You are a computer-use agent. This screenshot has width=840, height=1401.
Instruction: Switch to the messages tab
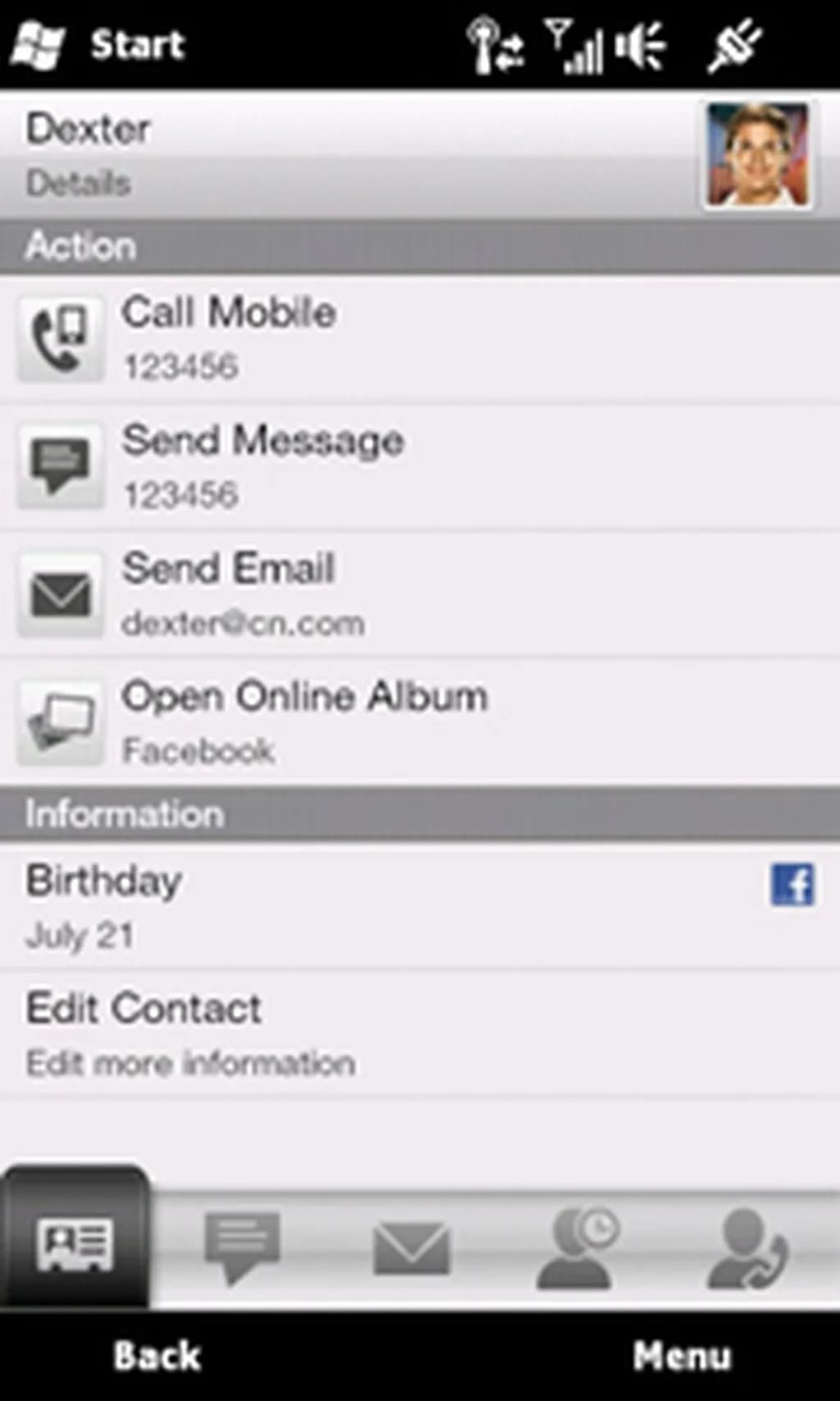click(x=241, y=1246)
